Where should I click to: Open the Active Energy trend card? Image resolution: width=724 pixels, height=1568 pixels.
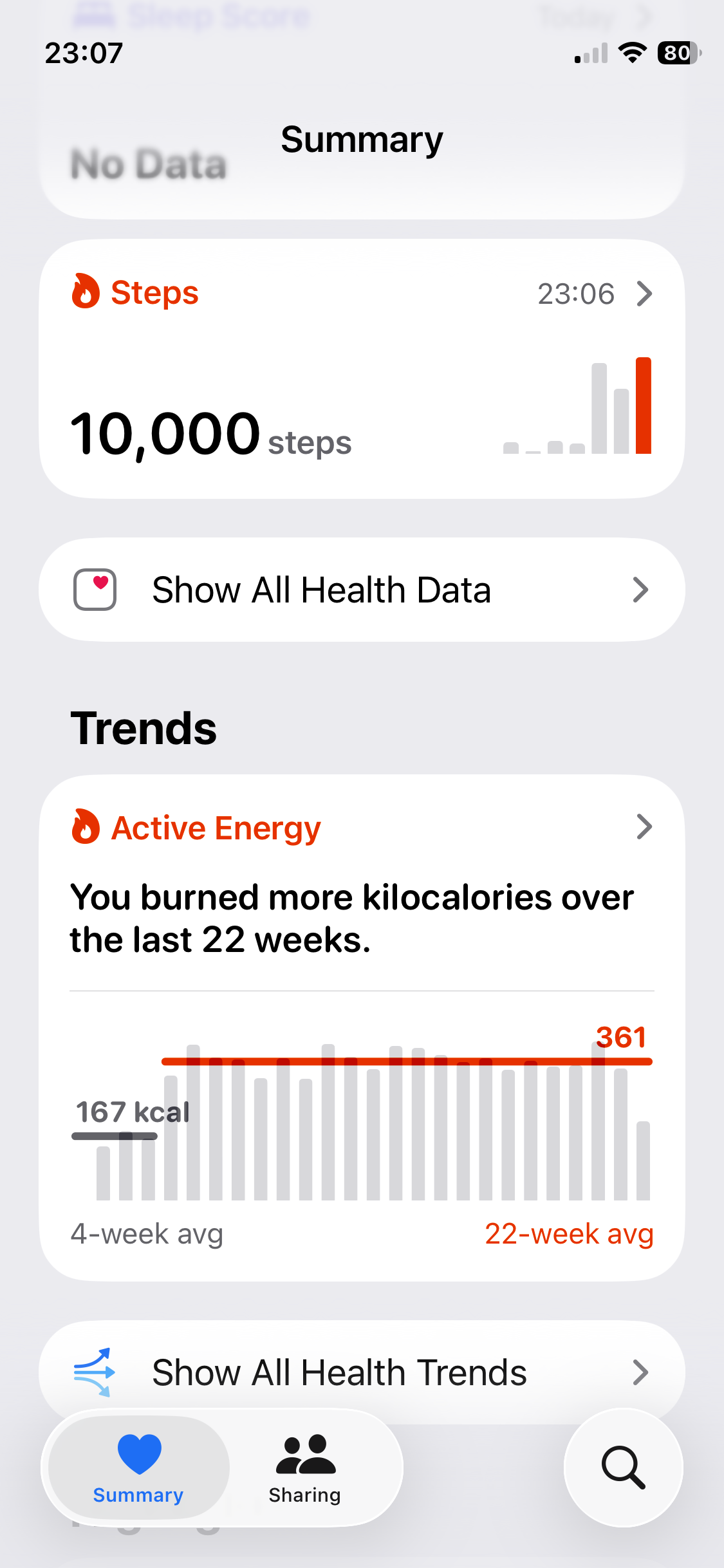(x=362, y=1027)
